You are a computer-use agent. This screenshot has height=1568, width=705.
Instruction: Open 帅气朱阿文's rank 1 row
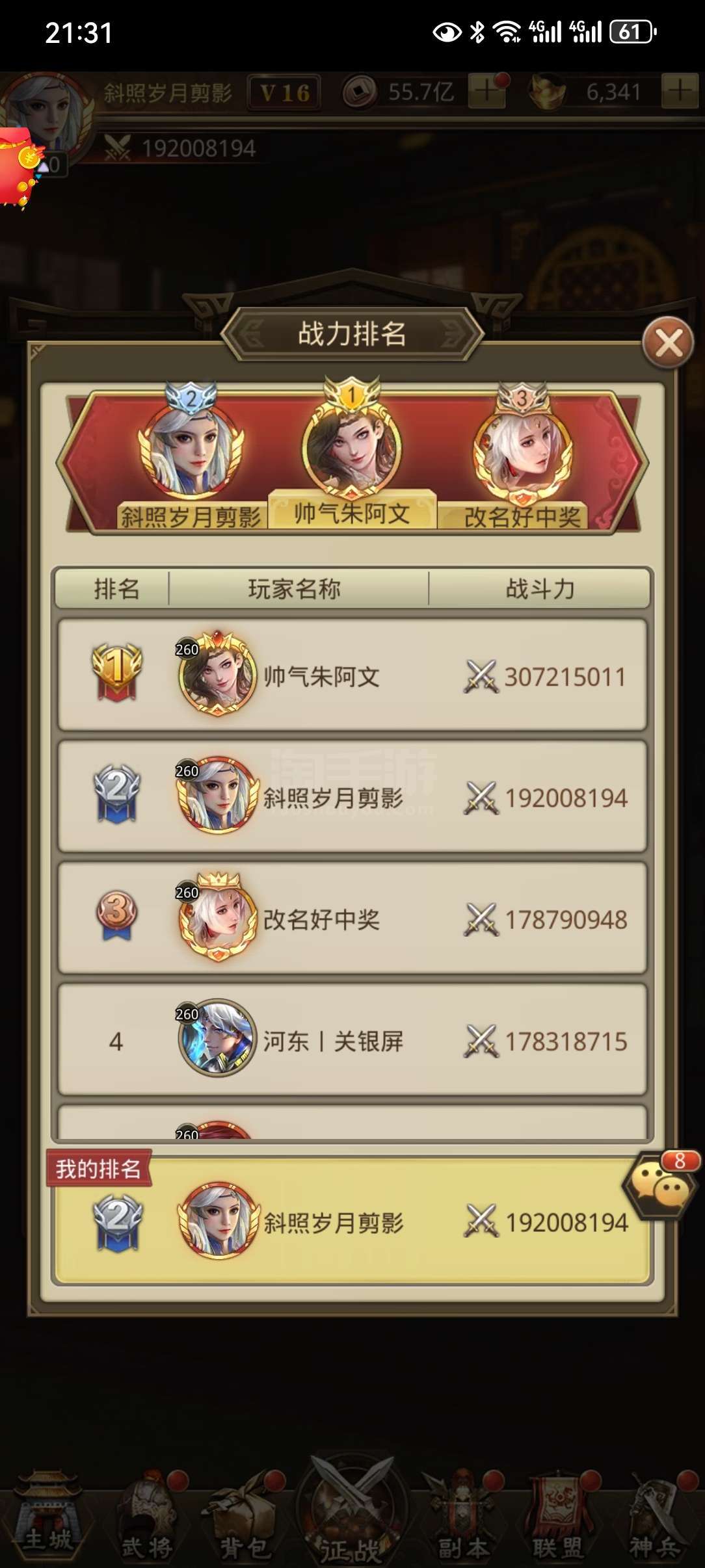tap(352, 675)
